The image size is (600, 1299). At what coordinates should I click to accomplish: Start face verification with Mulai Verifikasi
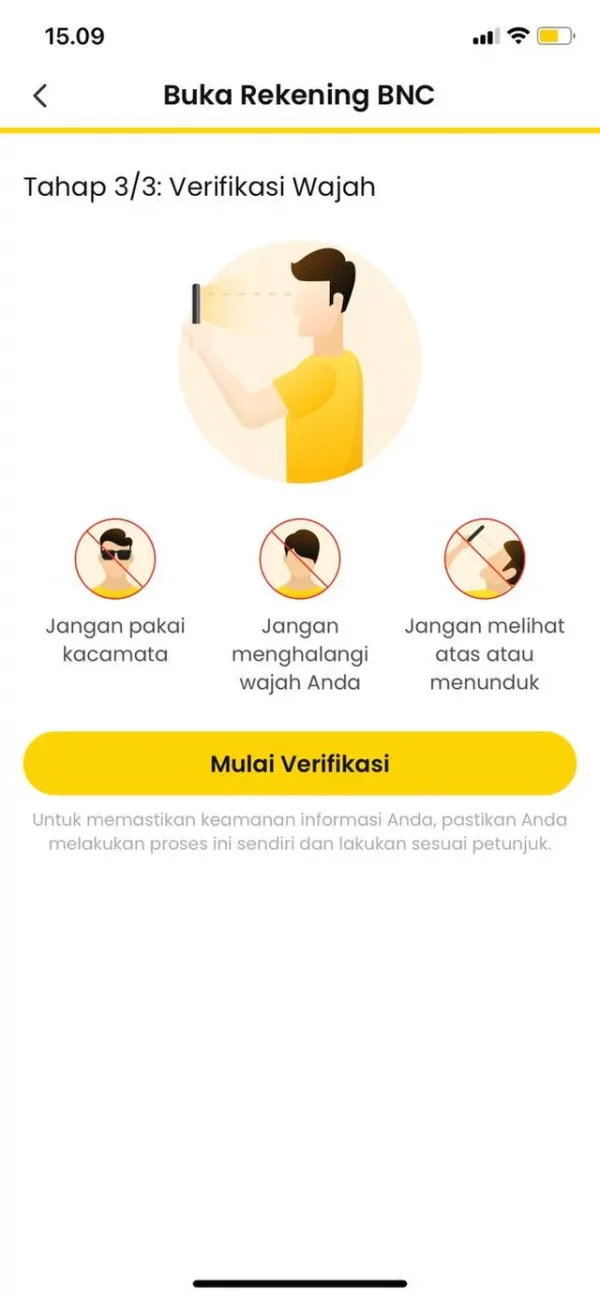pyautogui.click(x=299, y=764)
